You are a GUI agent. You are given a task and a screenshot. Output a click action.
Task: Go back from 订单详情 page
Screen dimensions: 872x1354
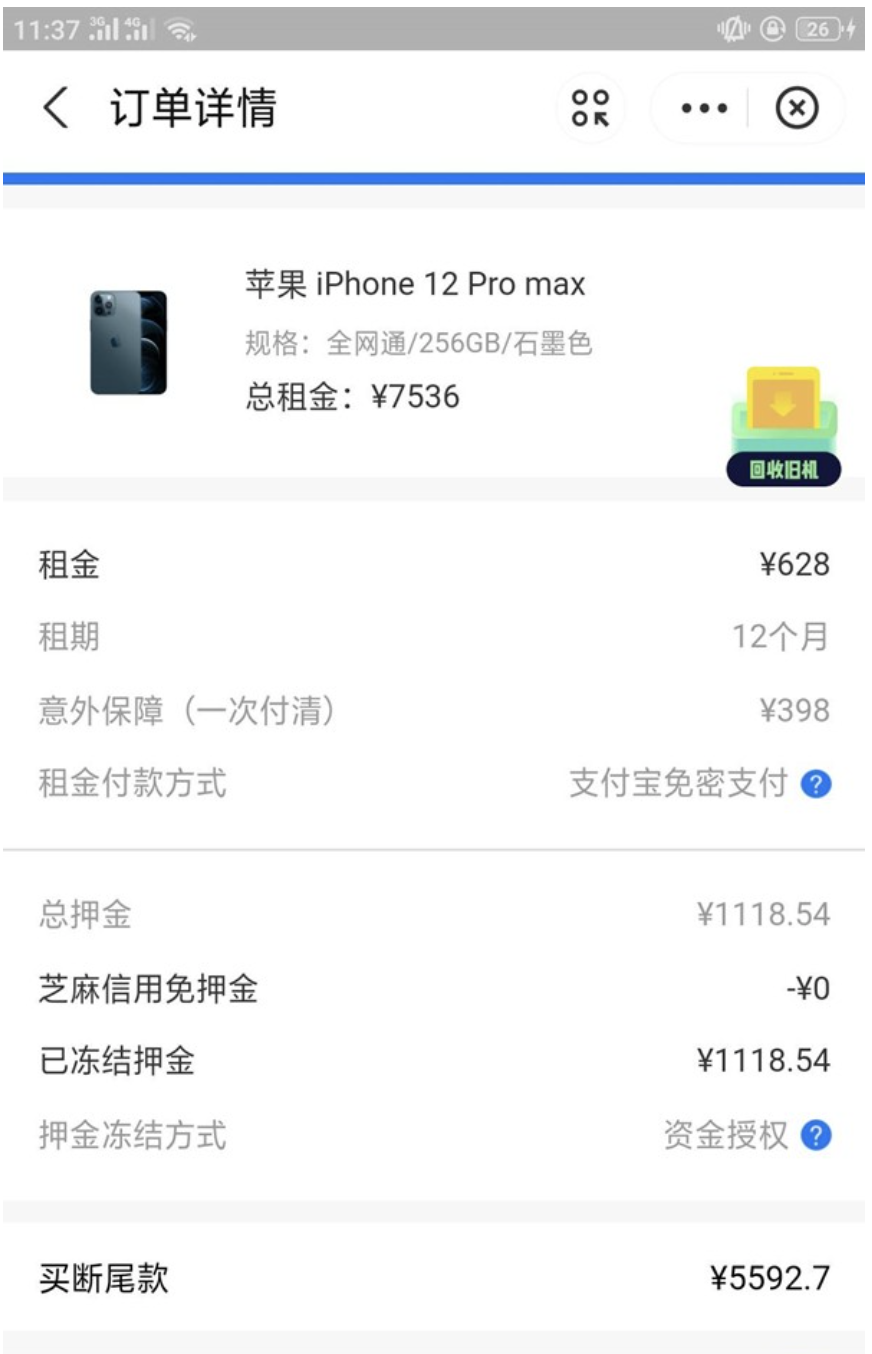(56, 108)
